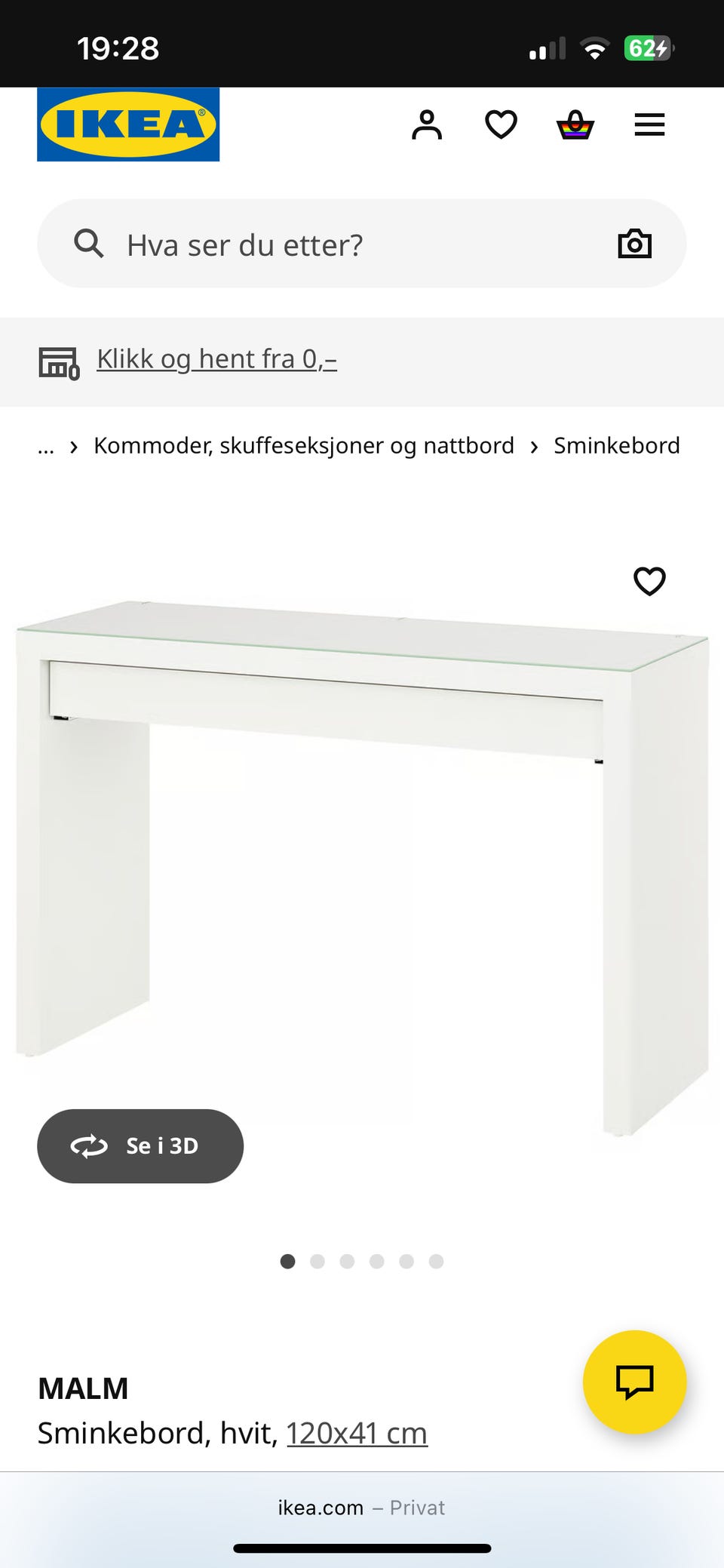Image resolution: width=724 pixels, height=1568 pixels.
Task: Tap the Hva ser du etter search field
Action: click(302, 243)
